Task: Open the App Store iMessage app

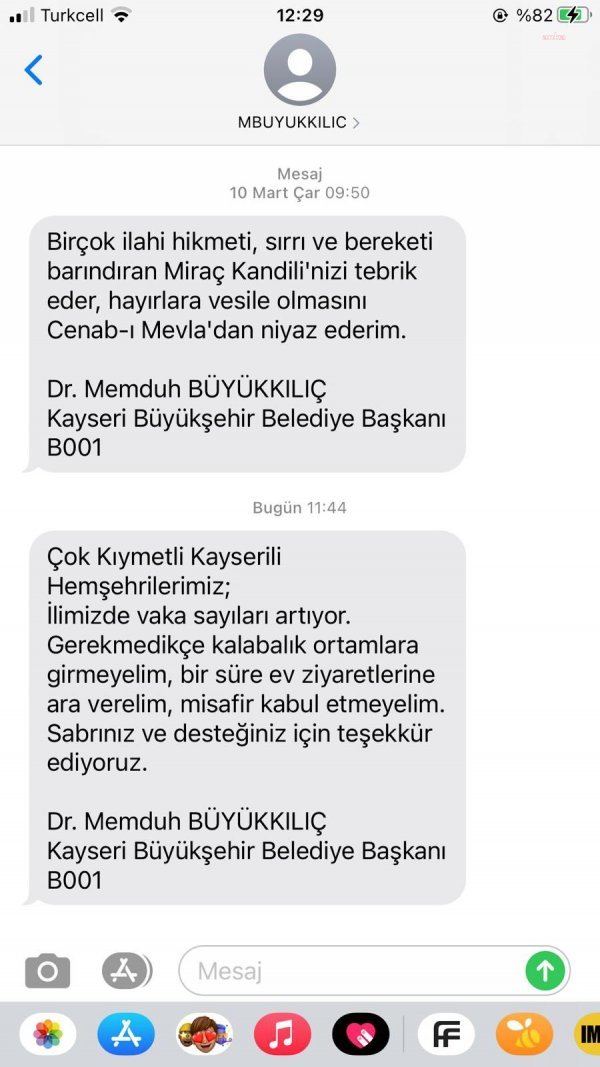Action: pyautogui.click(x=126, y=1034)
